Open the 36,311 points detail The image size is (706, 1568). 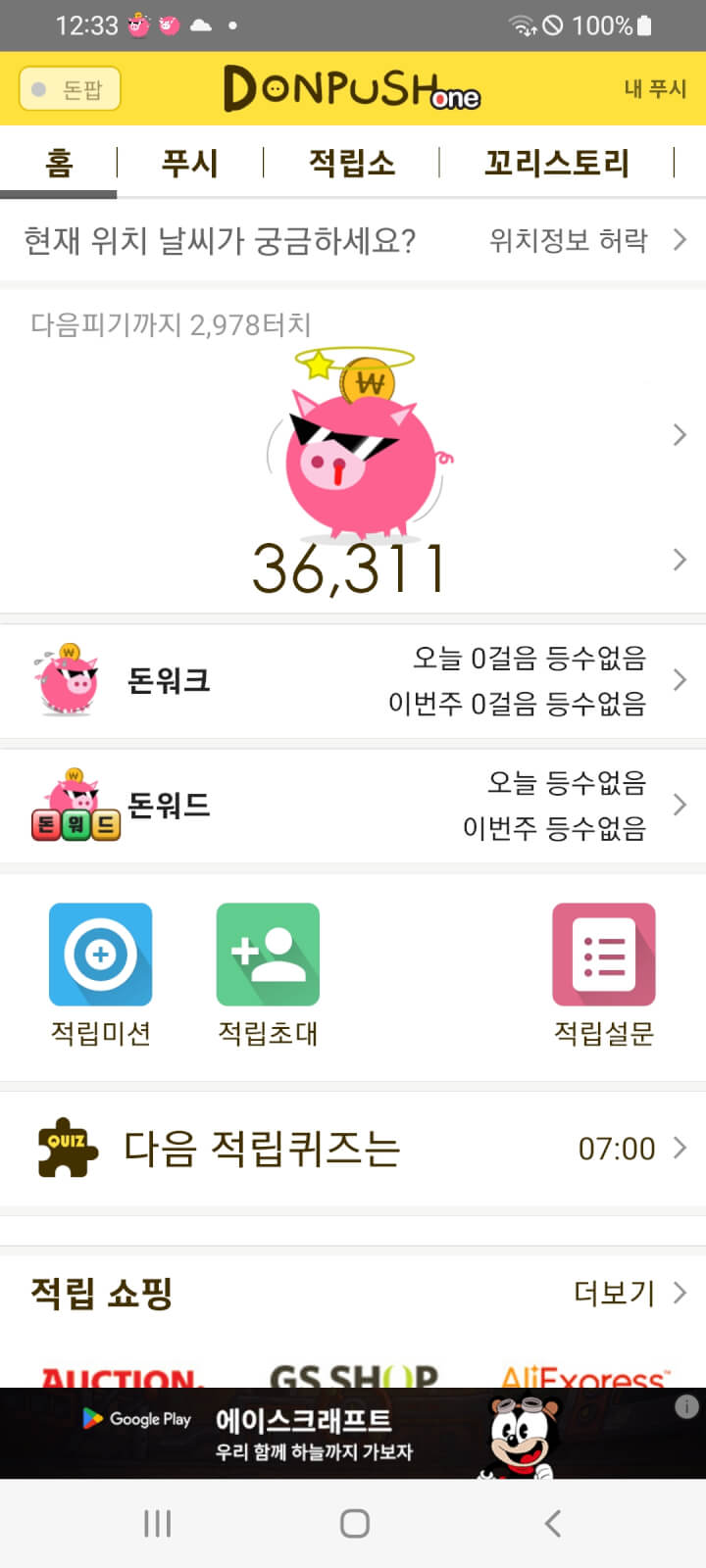pos(350,568)
